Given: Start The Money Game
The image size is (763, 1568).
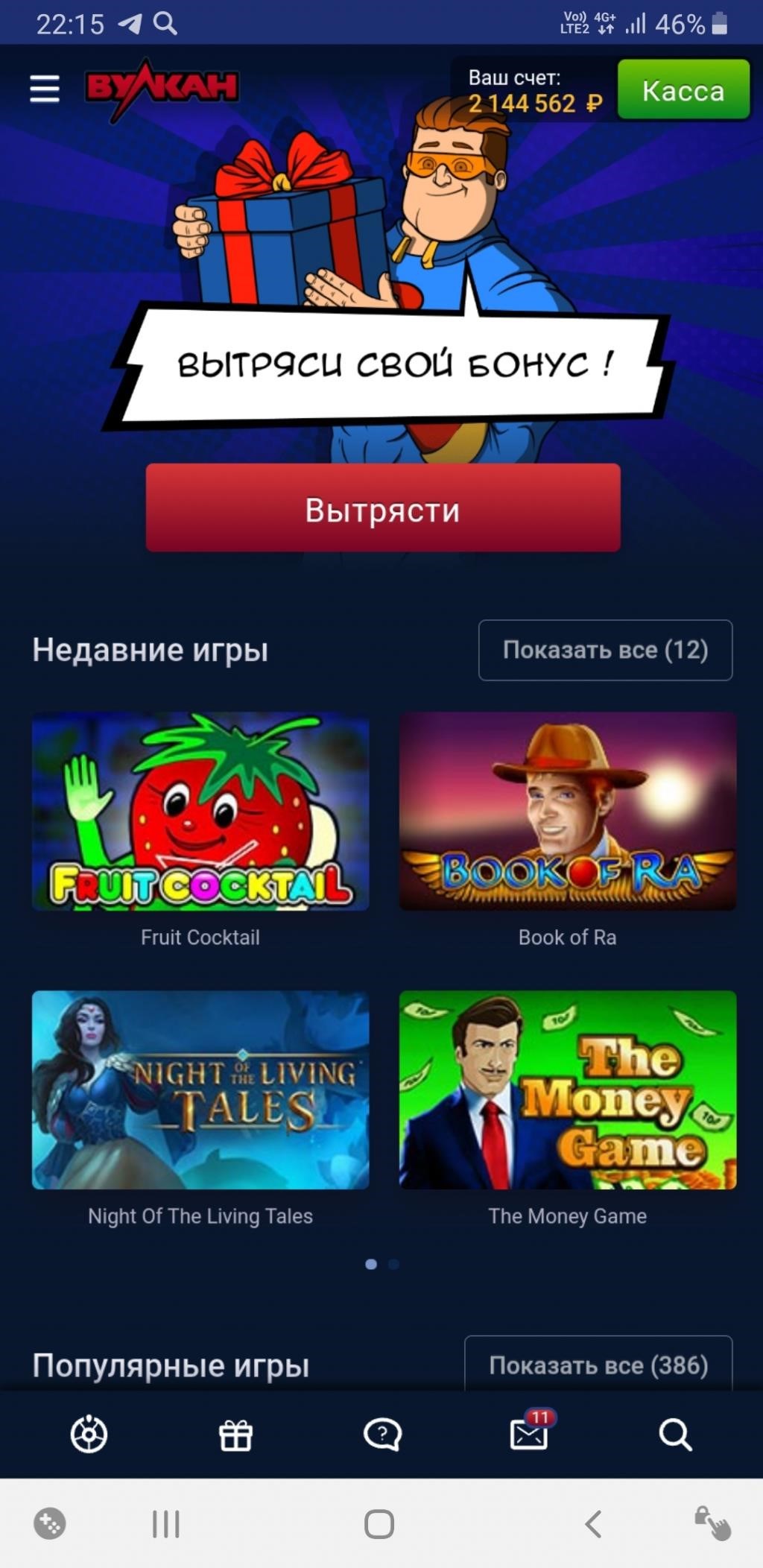Looking at the screenshot, I should (567, 1090).
